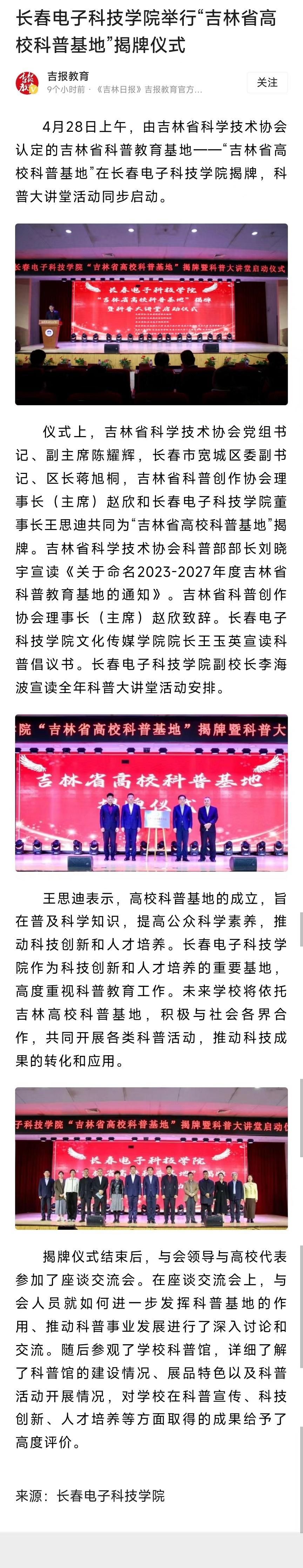Viewport: 303px width, 1568px height.
Task: Open the plaque unveiling photo
Action: click(151, 792)
